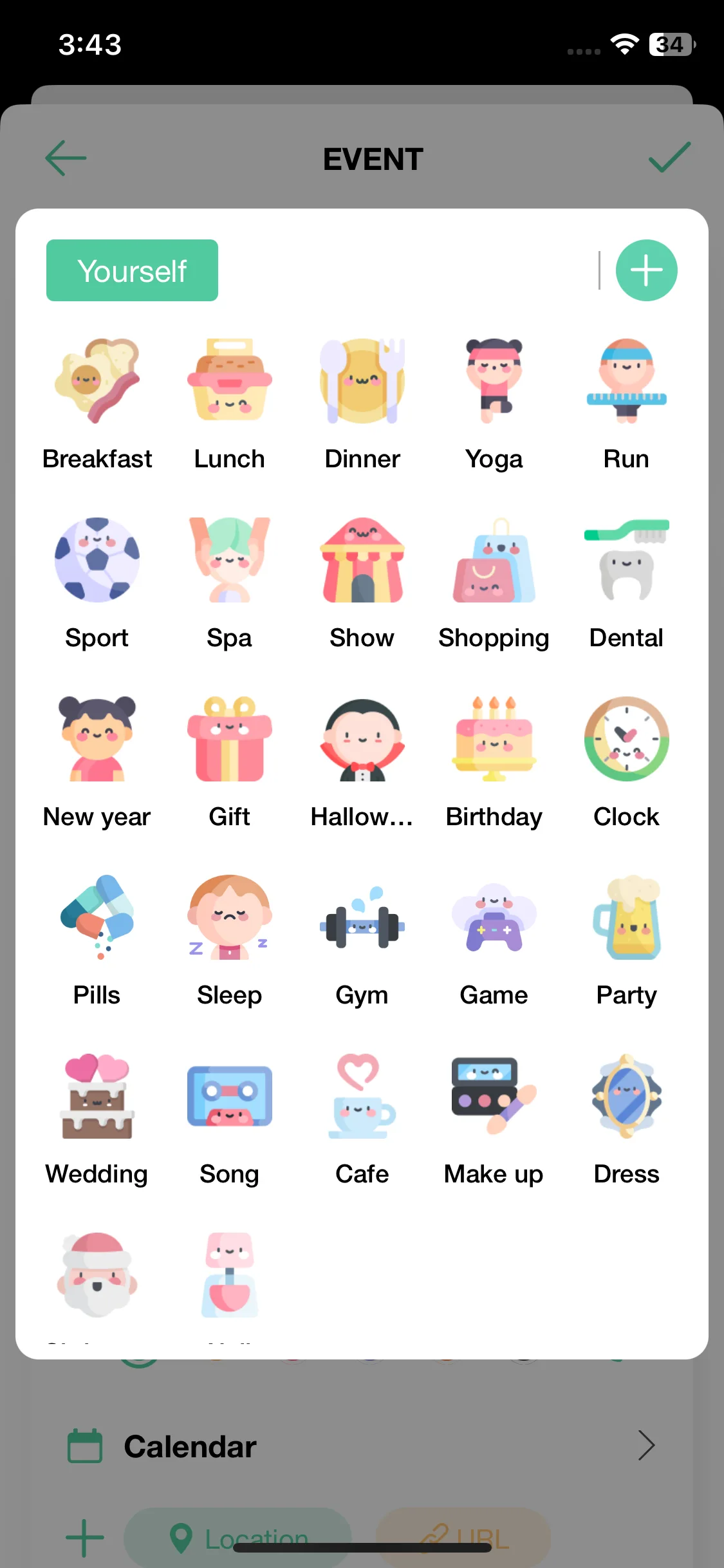Image resolution: width=724 pixels, height=1568 pixels.
Task: Choose the Yoga event icon
Action: (494, 381)
